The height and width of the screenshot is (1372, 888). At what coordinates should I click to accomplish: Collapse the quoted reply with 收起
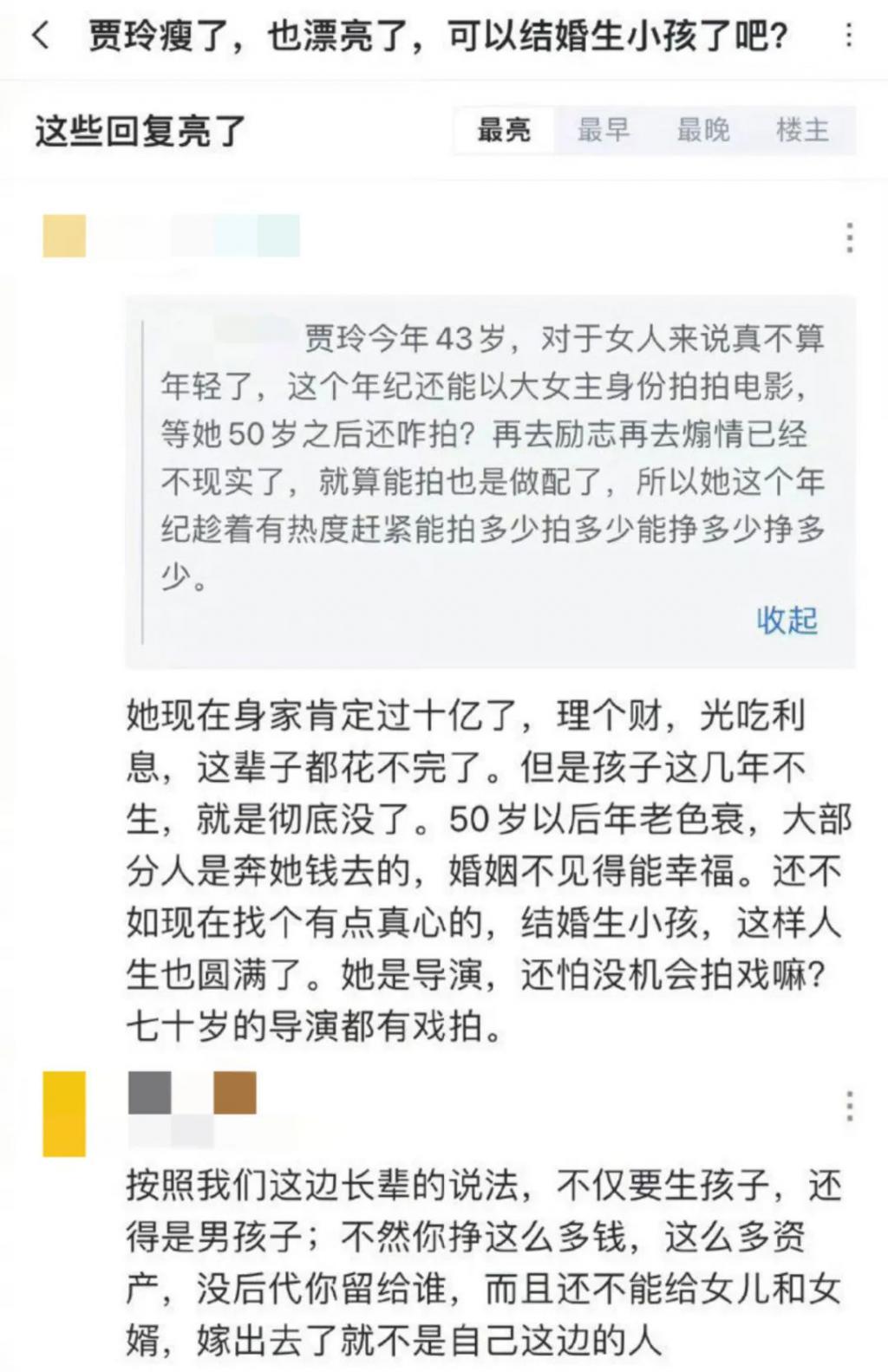click(x=787, y=621)
